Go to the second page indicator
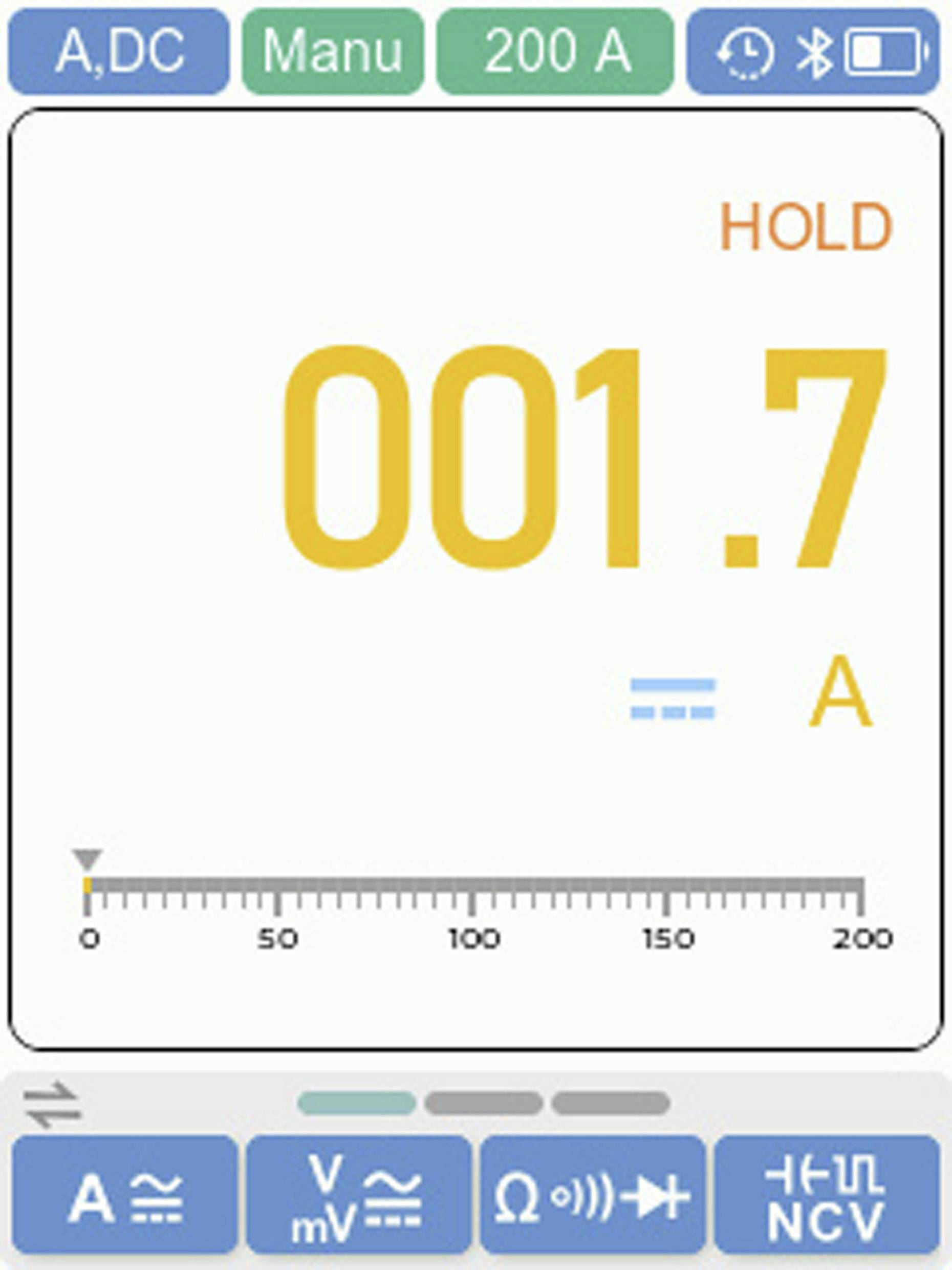Screen dimensions: 952x1270 pos(483,1103)
